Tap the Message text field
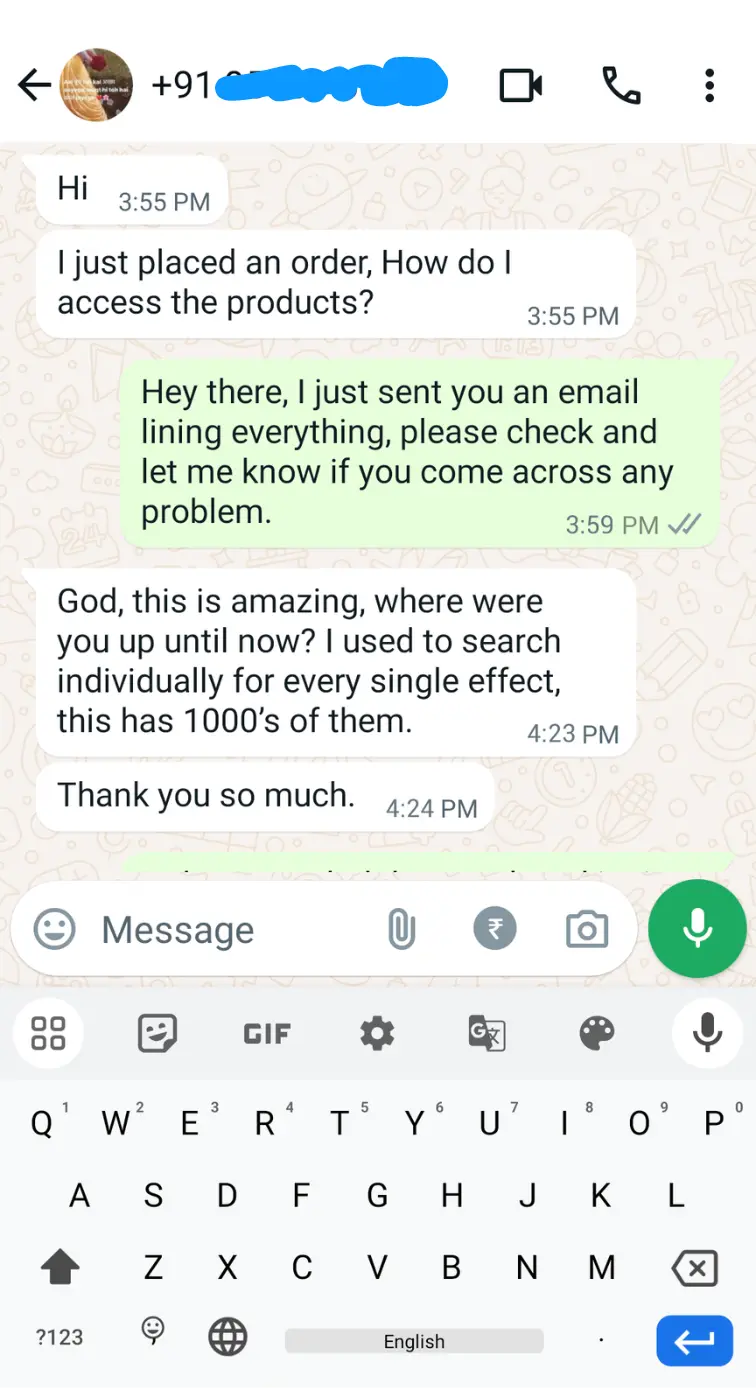Viewport: 756px width, 1400px height. (x=230, y=930)
